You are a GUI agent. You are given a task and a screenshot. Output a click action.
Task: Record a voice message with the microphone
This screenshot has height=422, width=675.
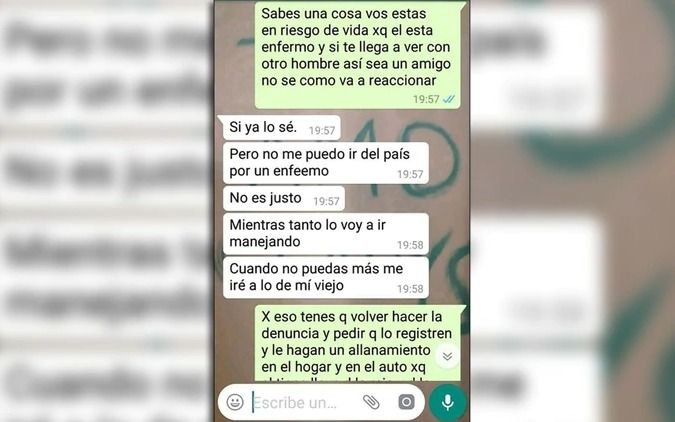pos(447,401)
